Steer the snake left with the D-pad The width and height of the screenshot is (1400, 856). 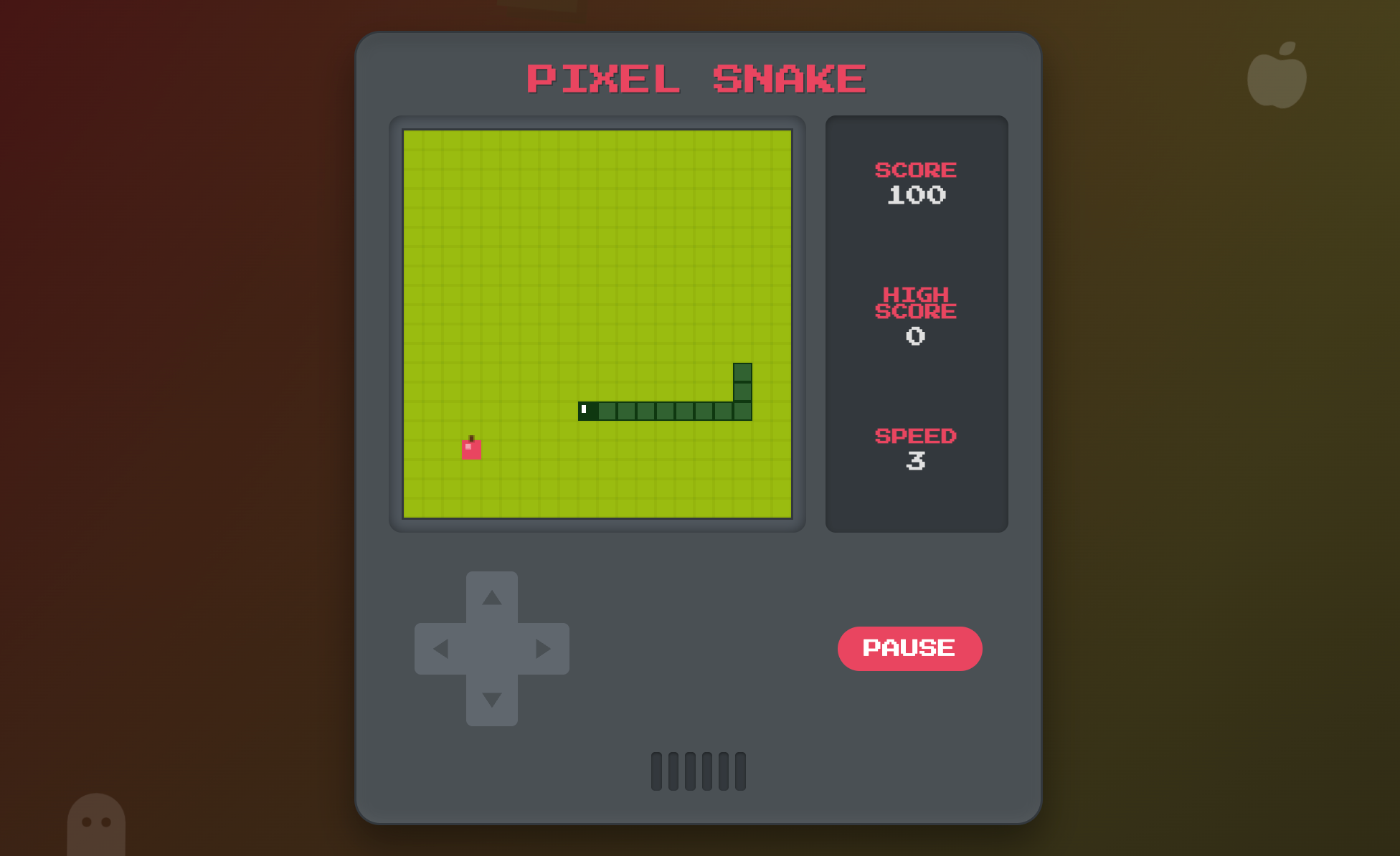pos(440,649)
